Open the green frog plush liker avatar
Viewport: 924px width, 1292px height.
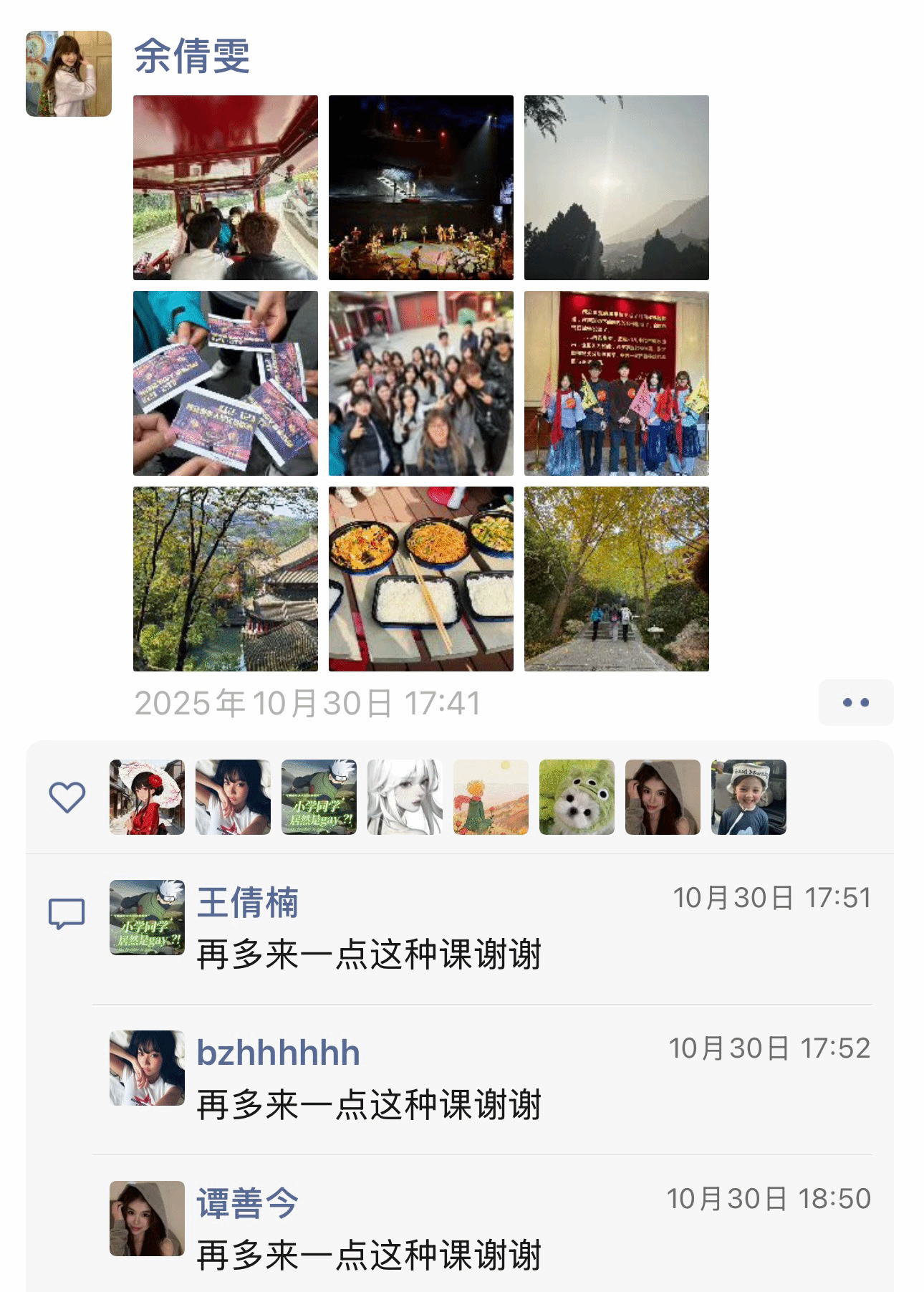pyautogui.click(x=577, y=797)
